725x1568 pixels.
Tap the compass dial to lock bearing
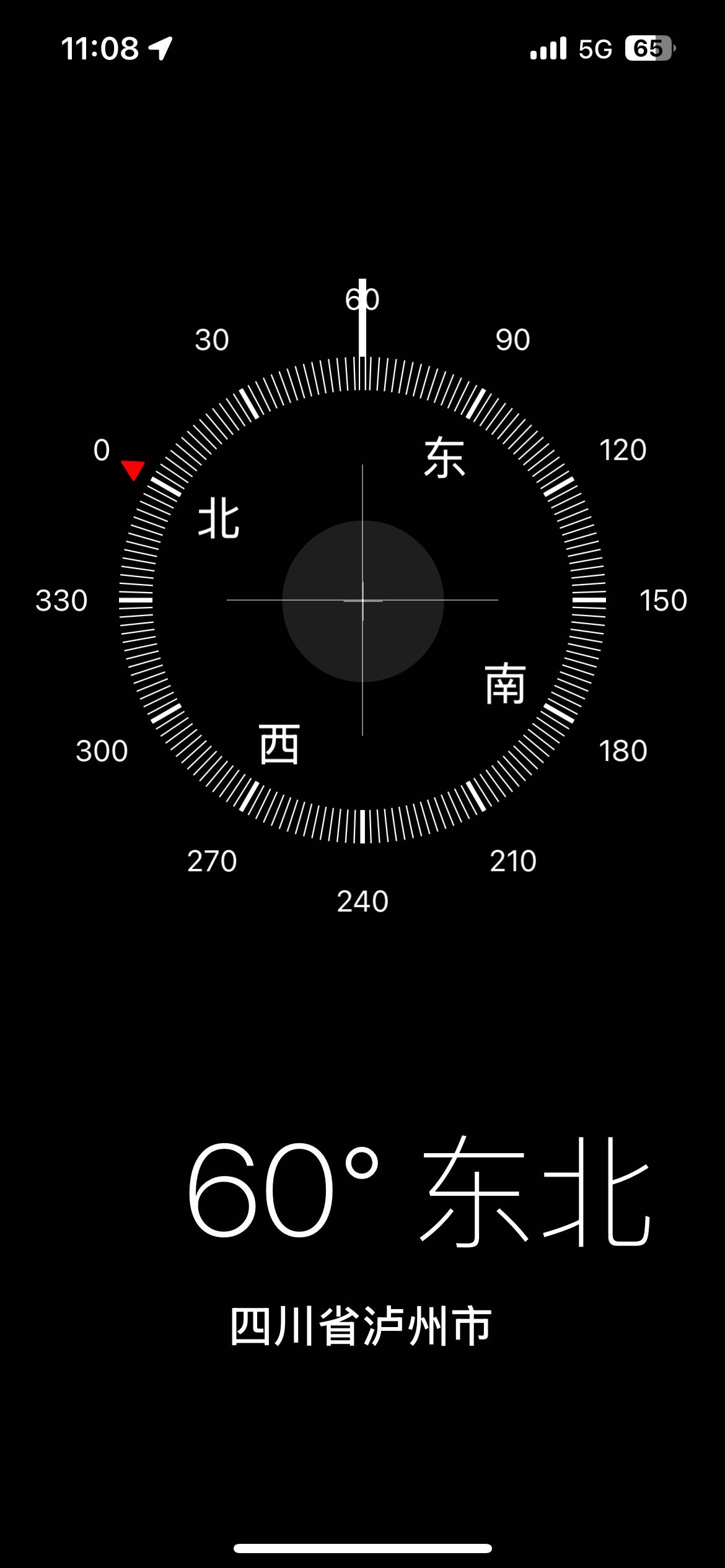click(x=362, y=600)
